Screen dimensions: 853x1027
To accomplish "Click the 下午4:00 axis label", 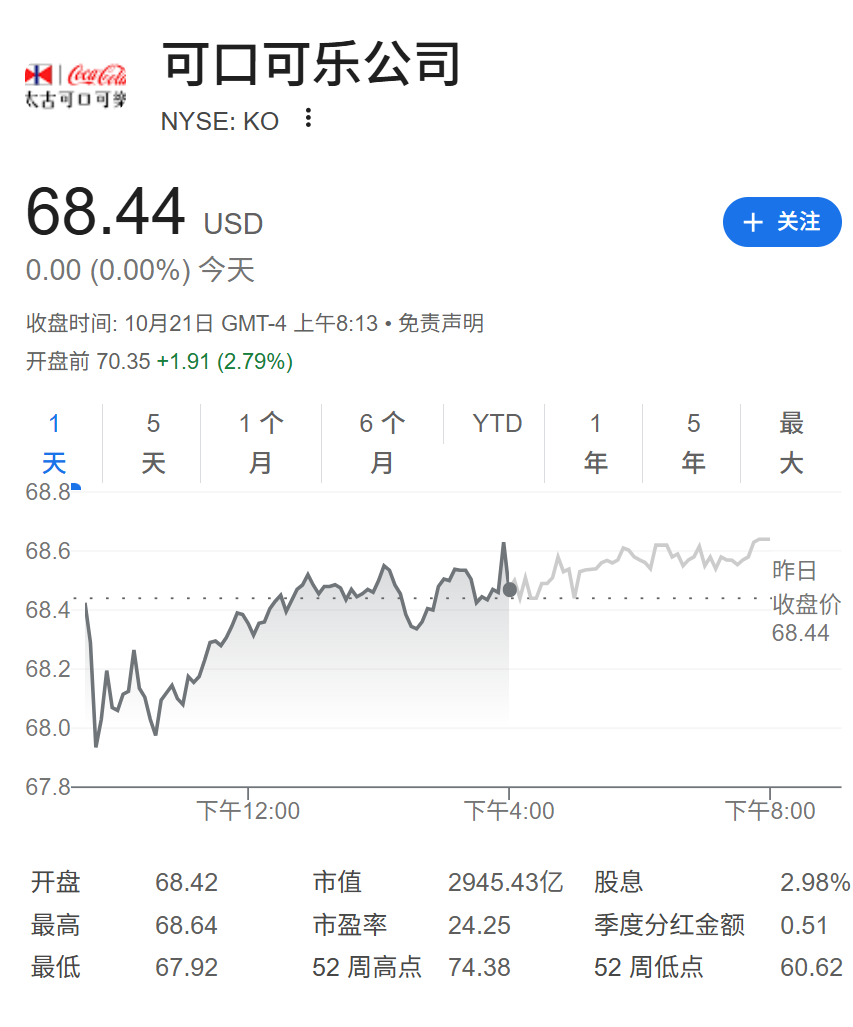I will 509,810.
